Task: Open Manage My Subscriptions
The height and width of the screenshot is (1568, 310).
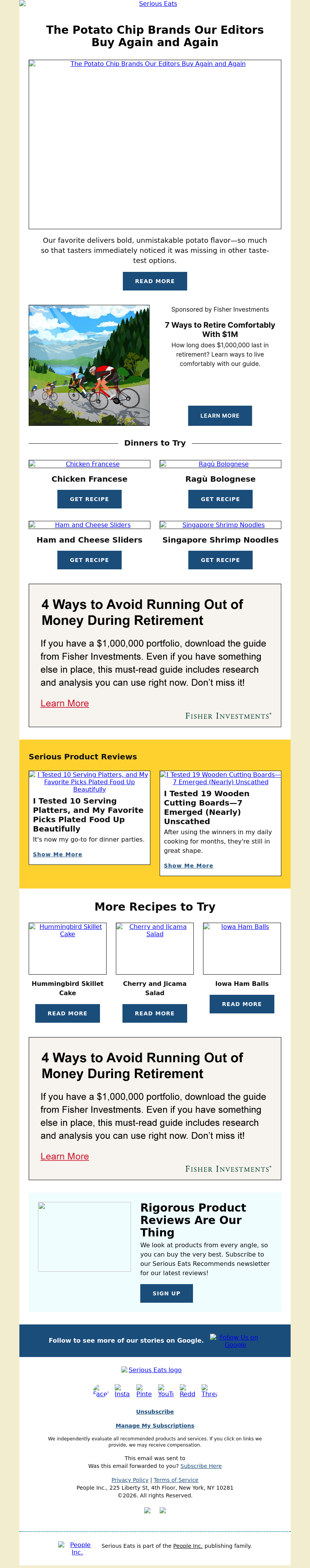Action: [x=154, y=1426]
